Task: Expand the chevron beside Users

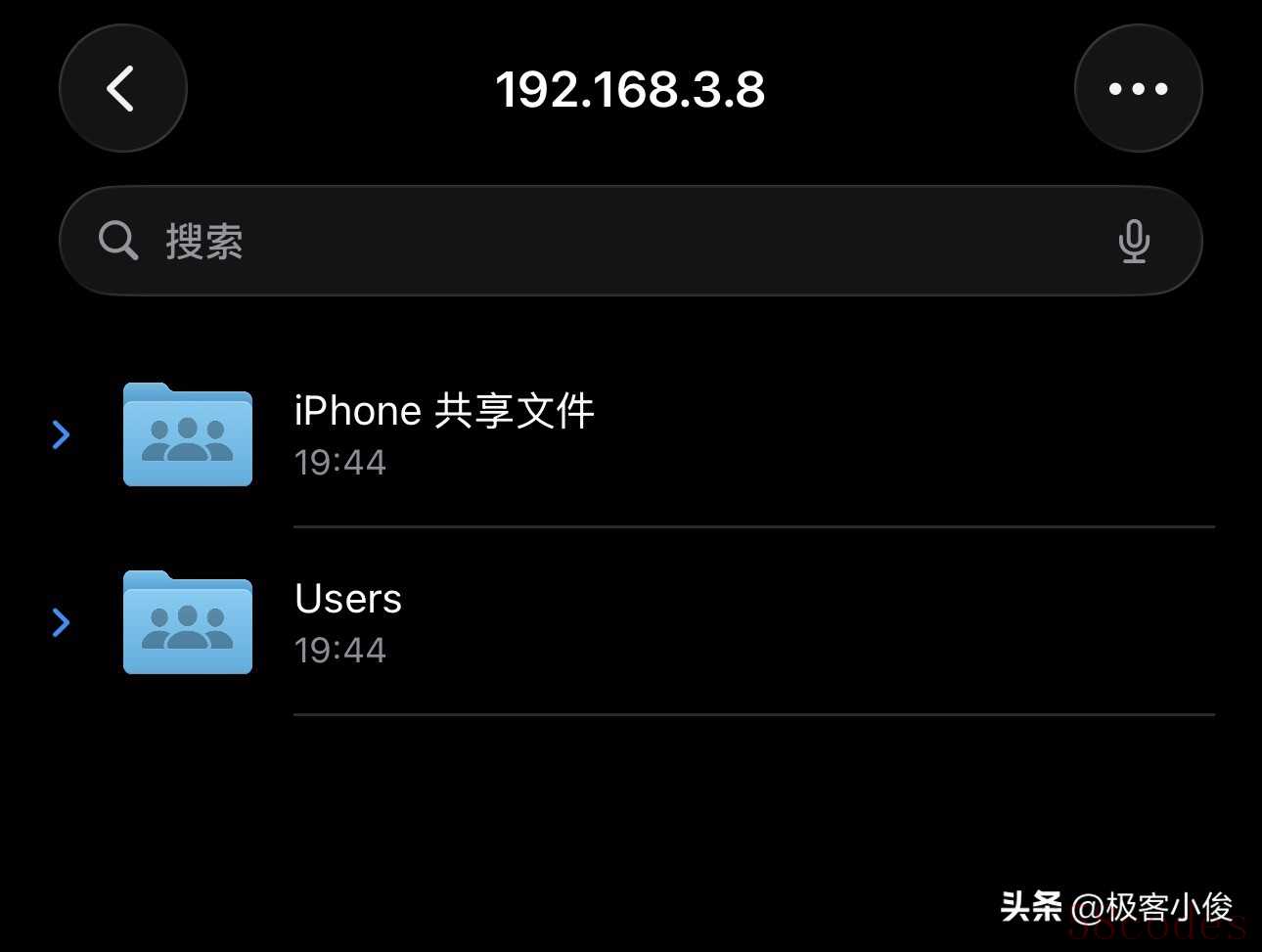Action: pyautogui.click(x=61, y=622)
